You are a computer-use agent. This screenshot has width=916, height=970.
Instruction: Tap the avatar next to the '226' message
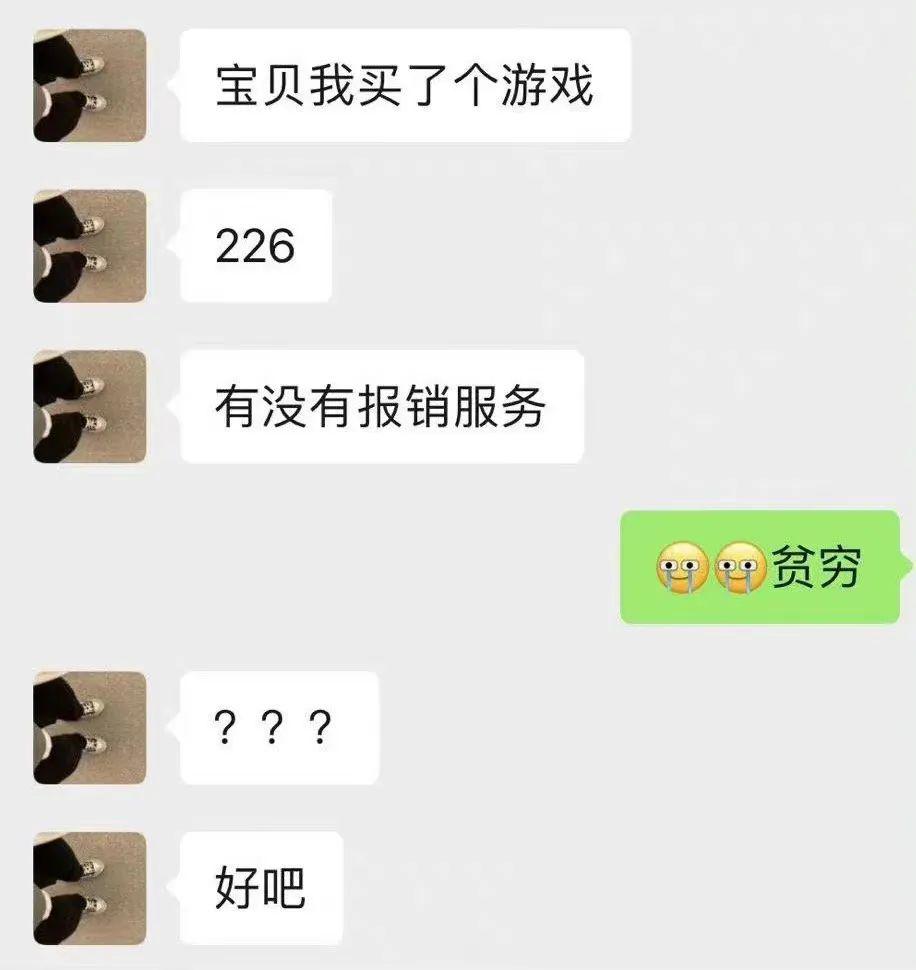tap(90, 246)
